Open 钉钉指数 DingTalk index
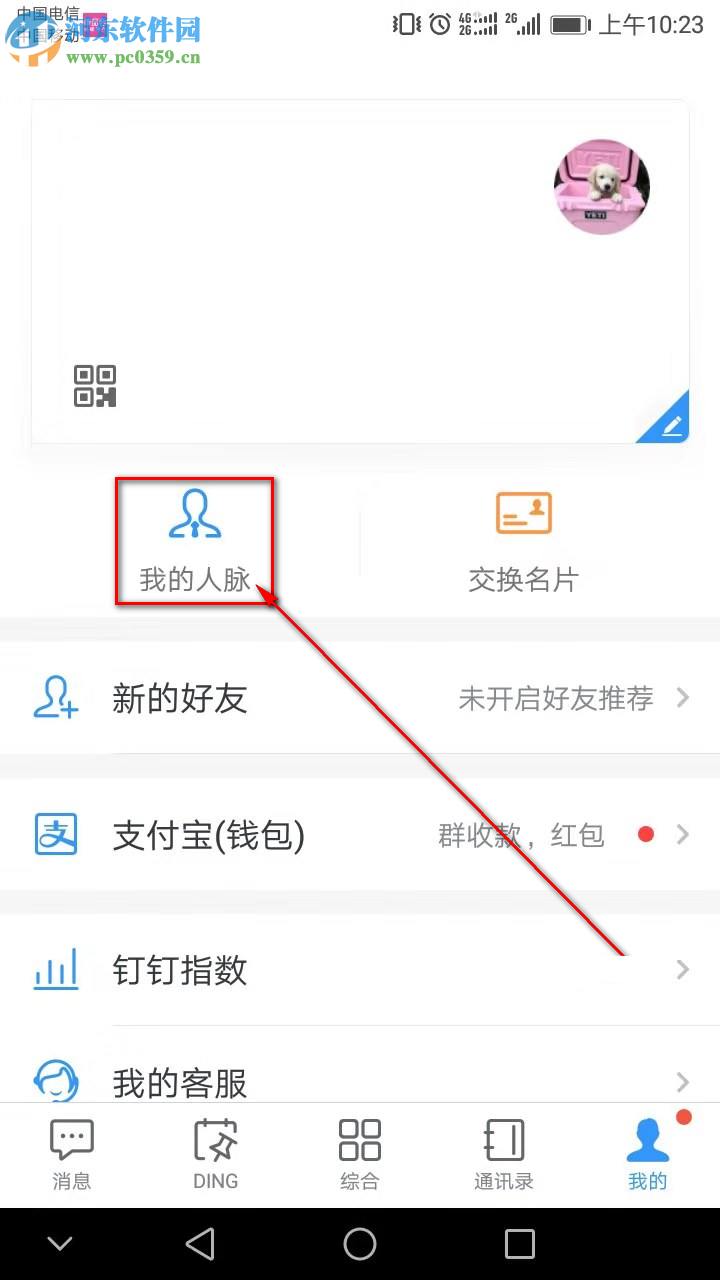 180,970
